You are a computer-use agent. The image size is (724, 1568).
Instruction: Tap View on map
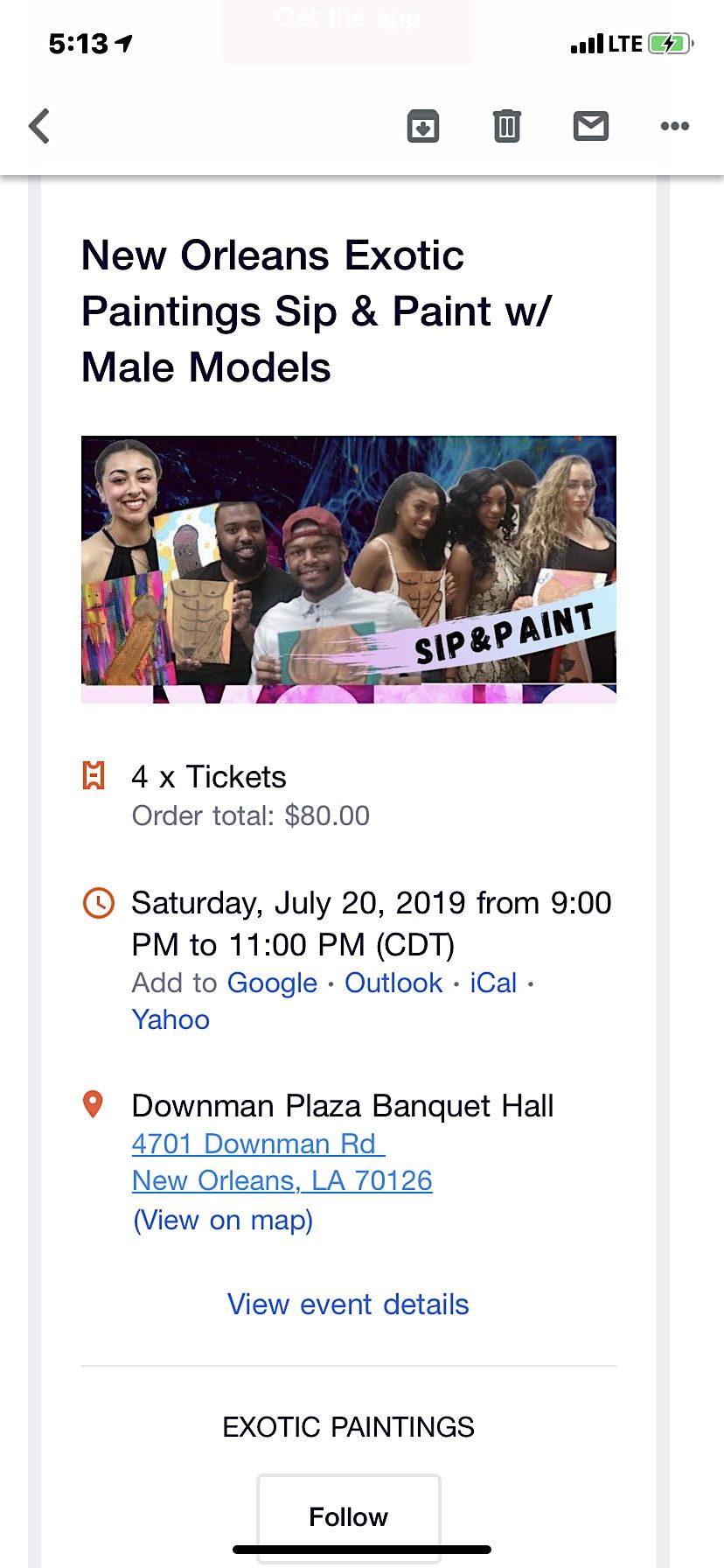point(223,1220)
